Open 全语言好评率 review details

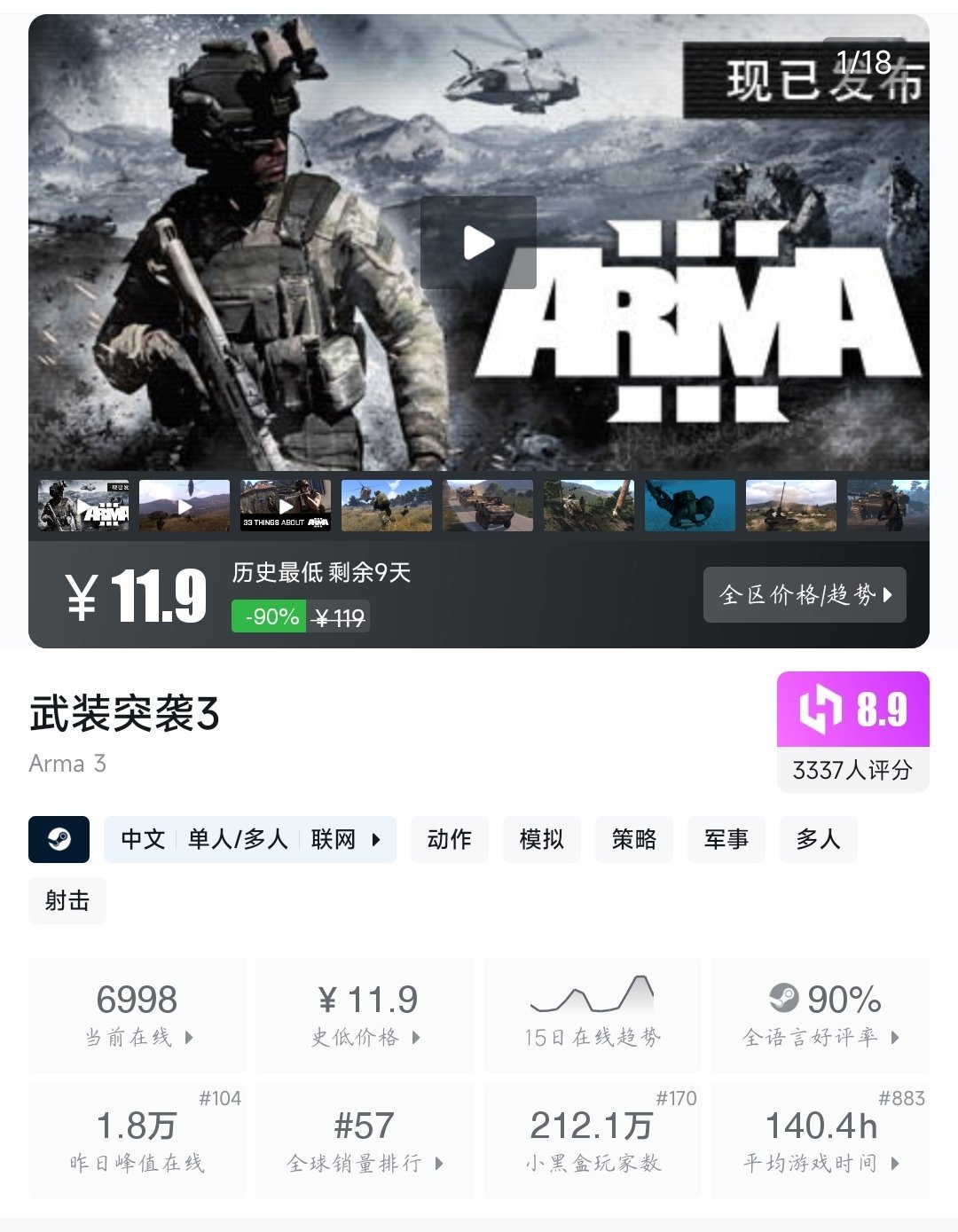[821, 1015]
